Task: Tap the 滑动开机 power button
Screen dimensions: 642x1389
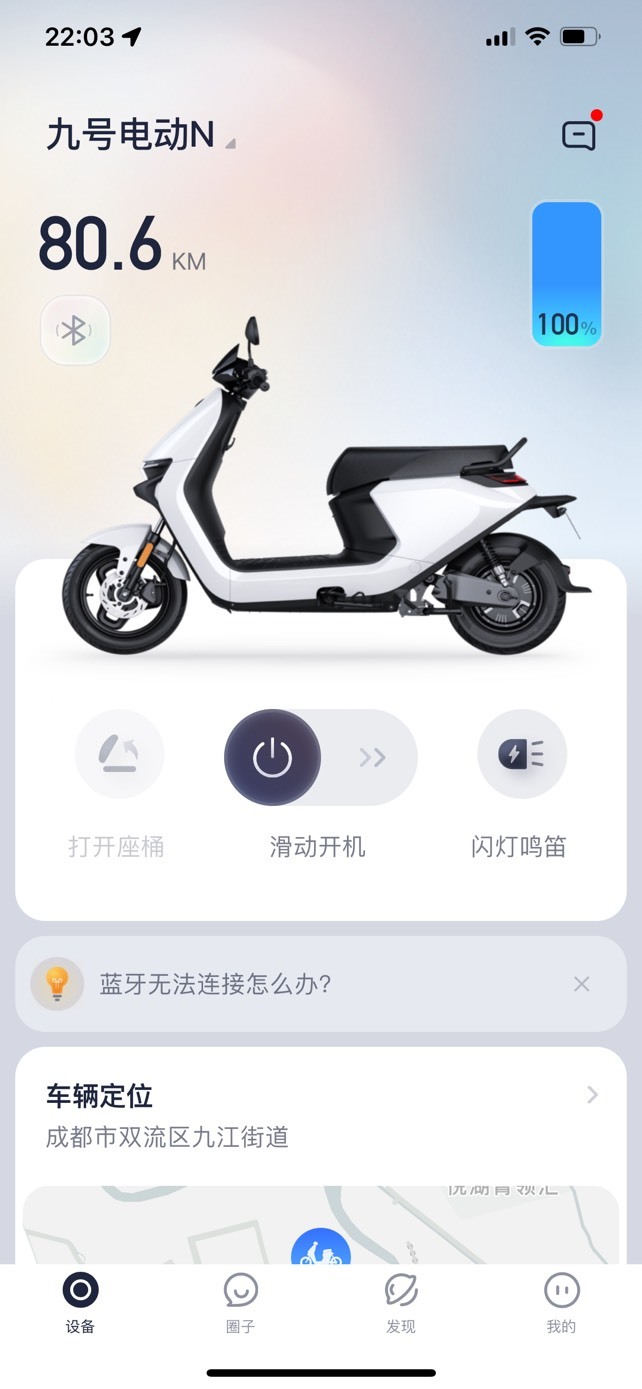Action: 272,758
